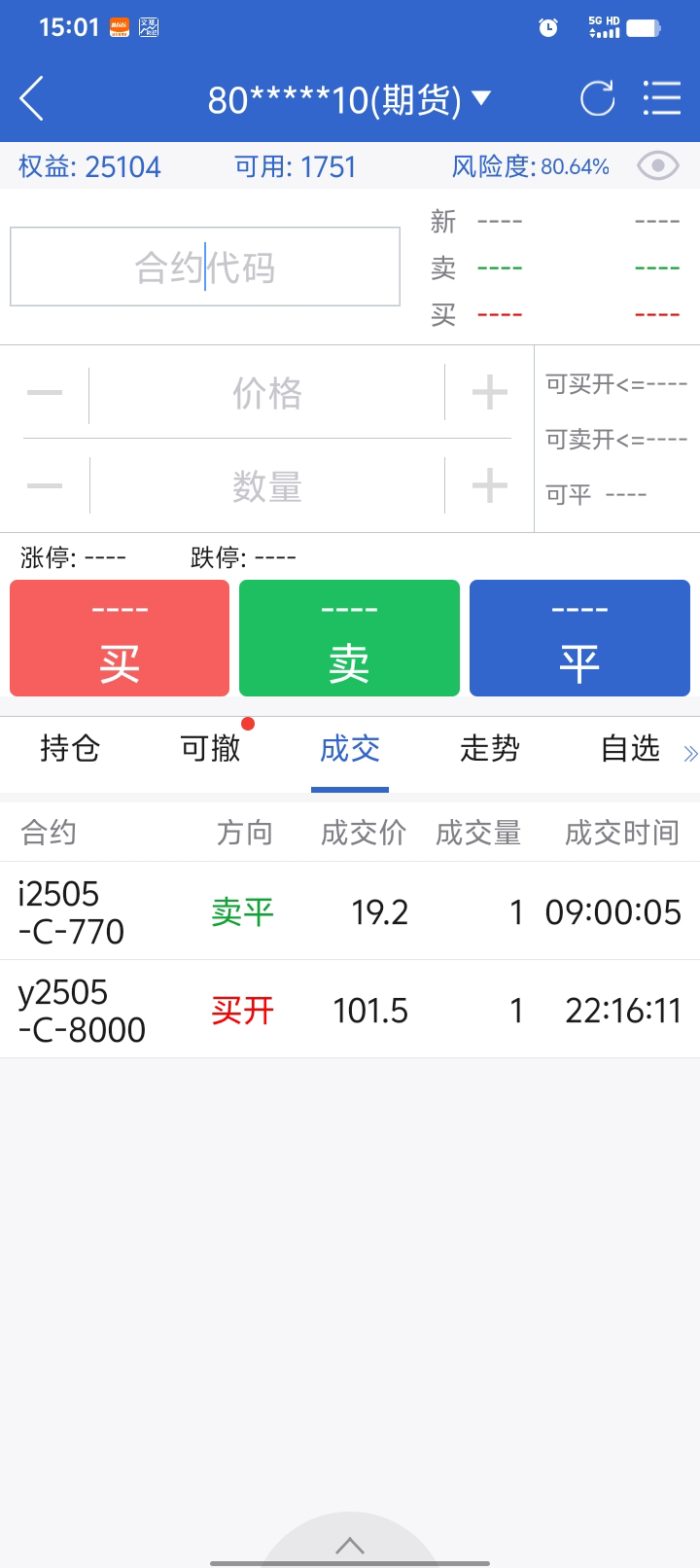Open the i2505-C-770 trade record
The height and width of the screenshot is (1568, 700).
350,911
